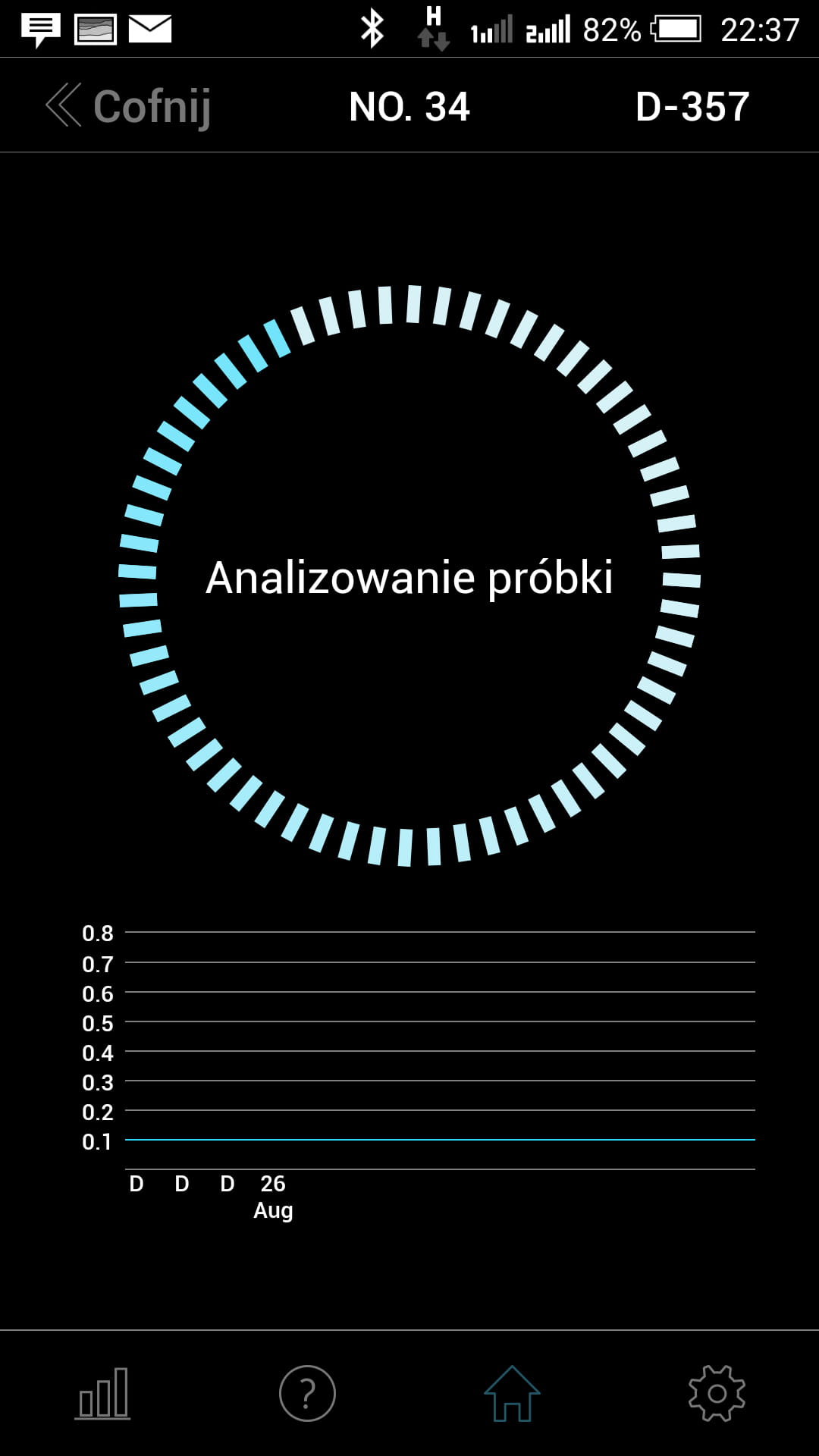This screenshot has width=819, height=1456.
Task: Open the statistics bar chart tab
Action: coord(103,1394)
